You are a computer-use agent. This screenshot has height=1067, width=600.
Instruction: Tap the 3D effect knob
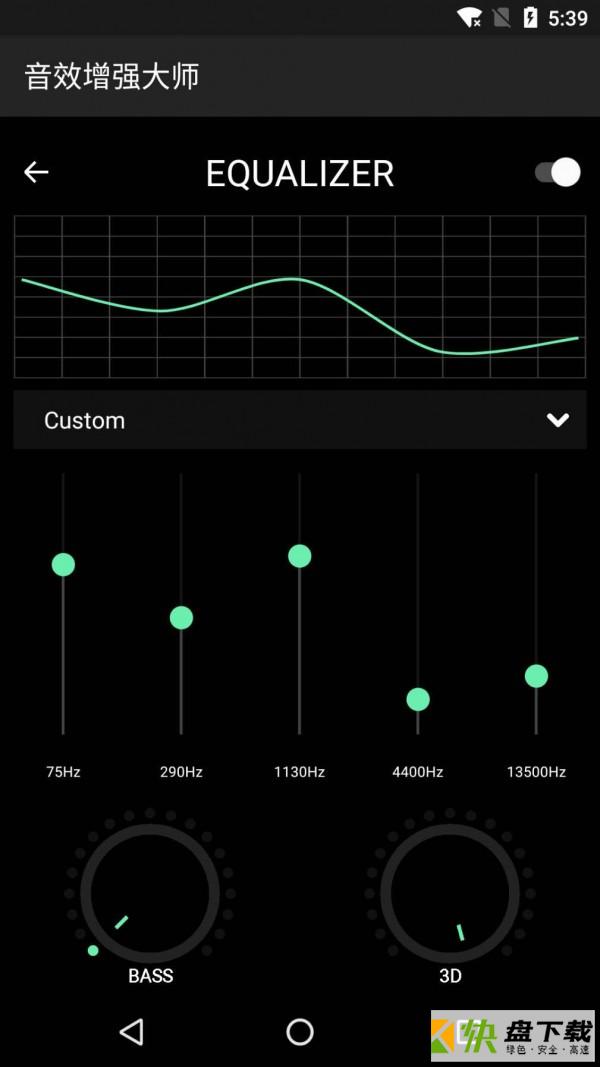tap(450, 893)
